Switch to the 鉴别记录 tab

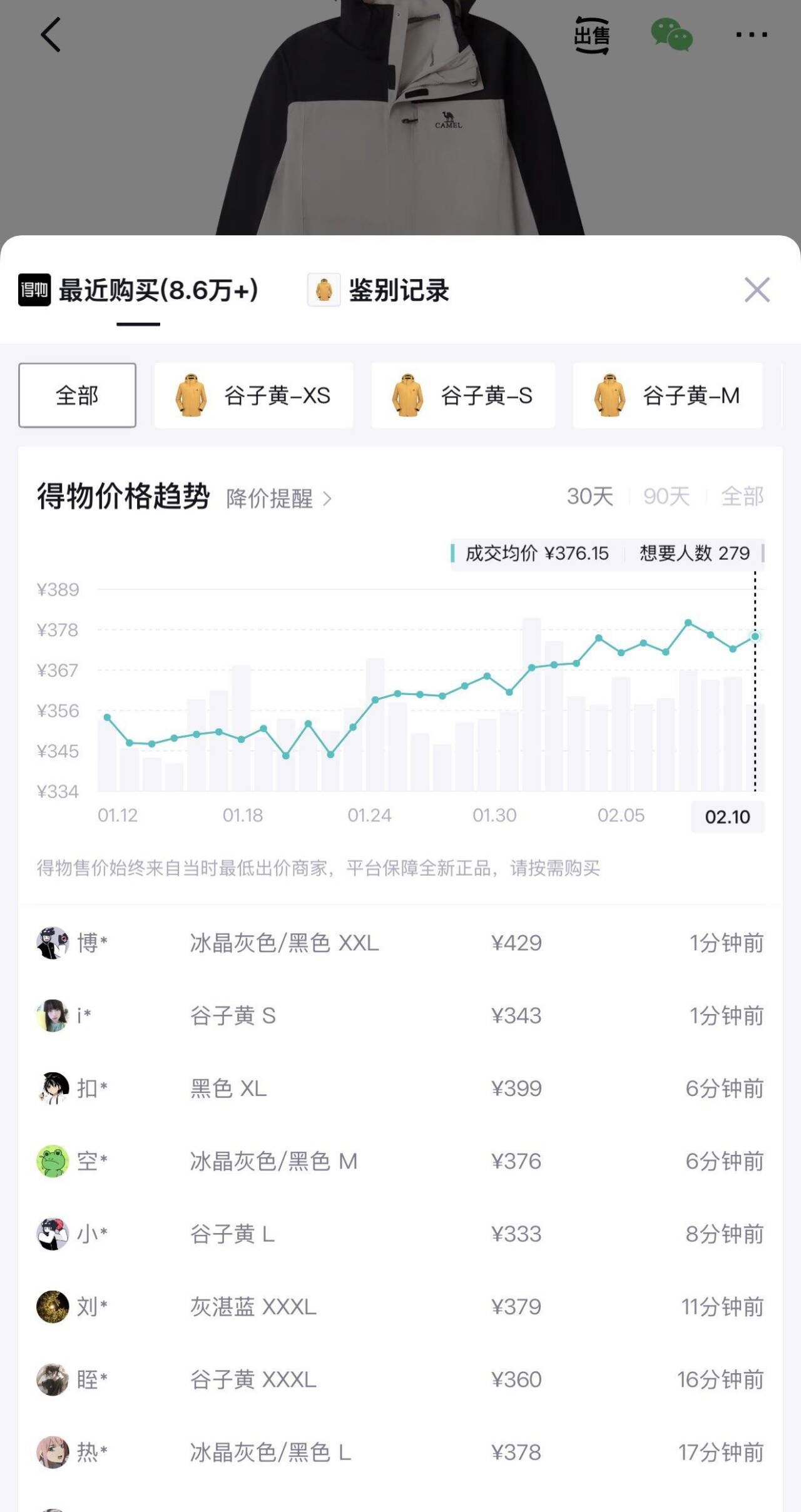[x=379, y=290]
